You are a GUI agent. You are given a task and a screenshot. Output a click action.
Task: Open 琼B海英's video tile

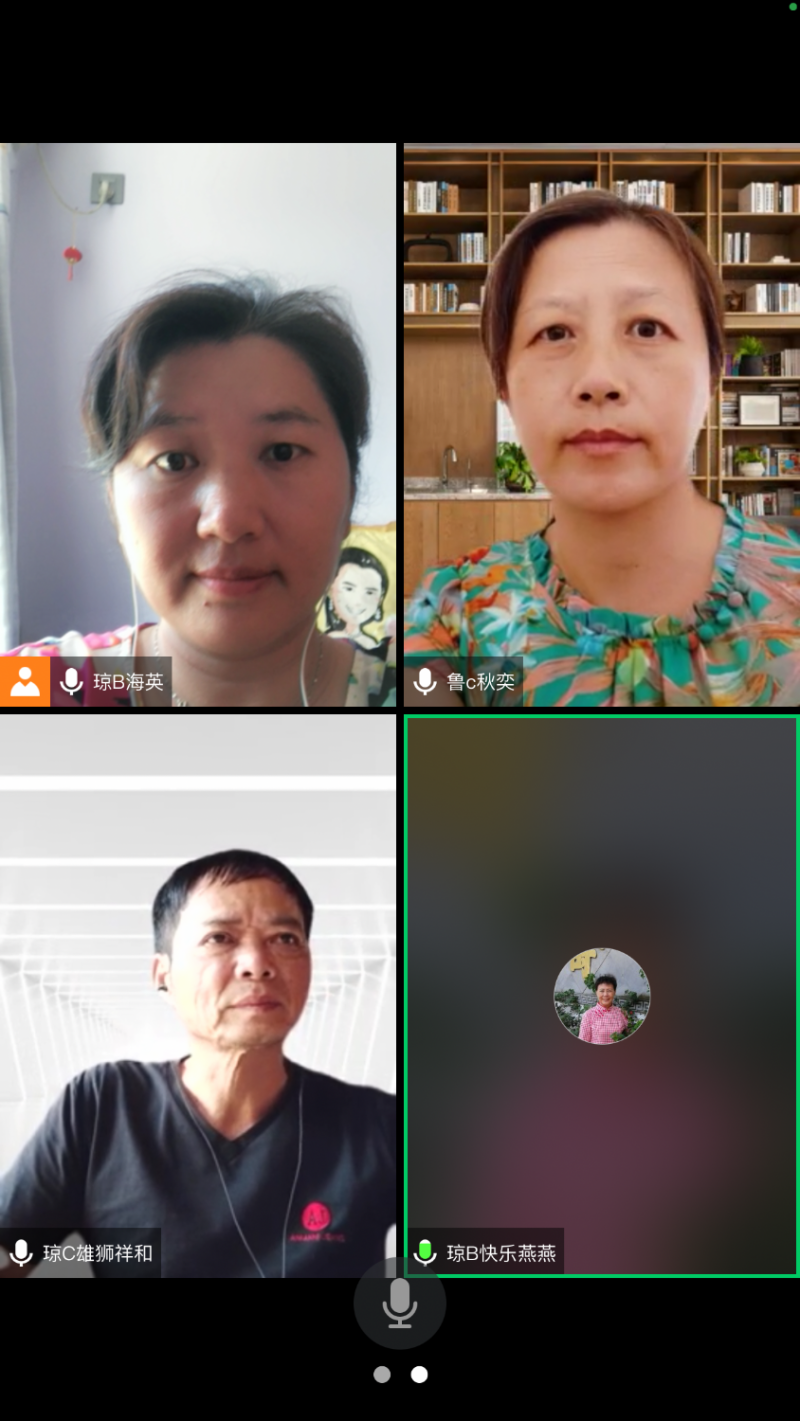(x=198, y=425)
